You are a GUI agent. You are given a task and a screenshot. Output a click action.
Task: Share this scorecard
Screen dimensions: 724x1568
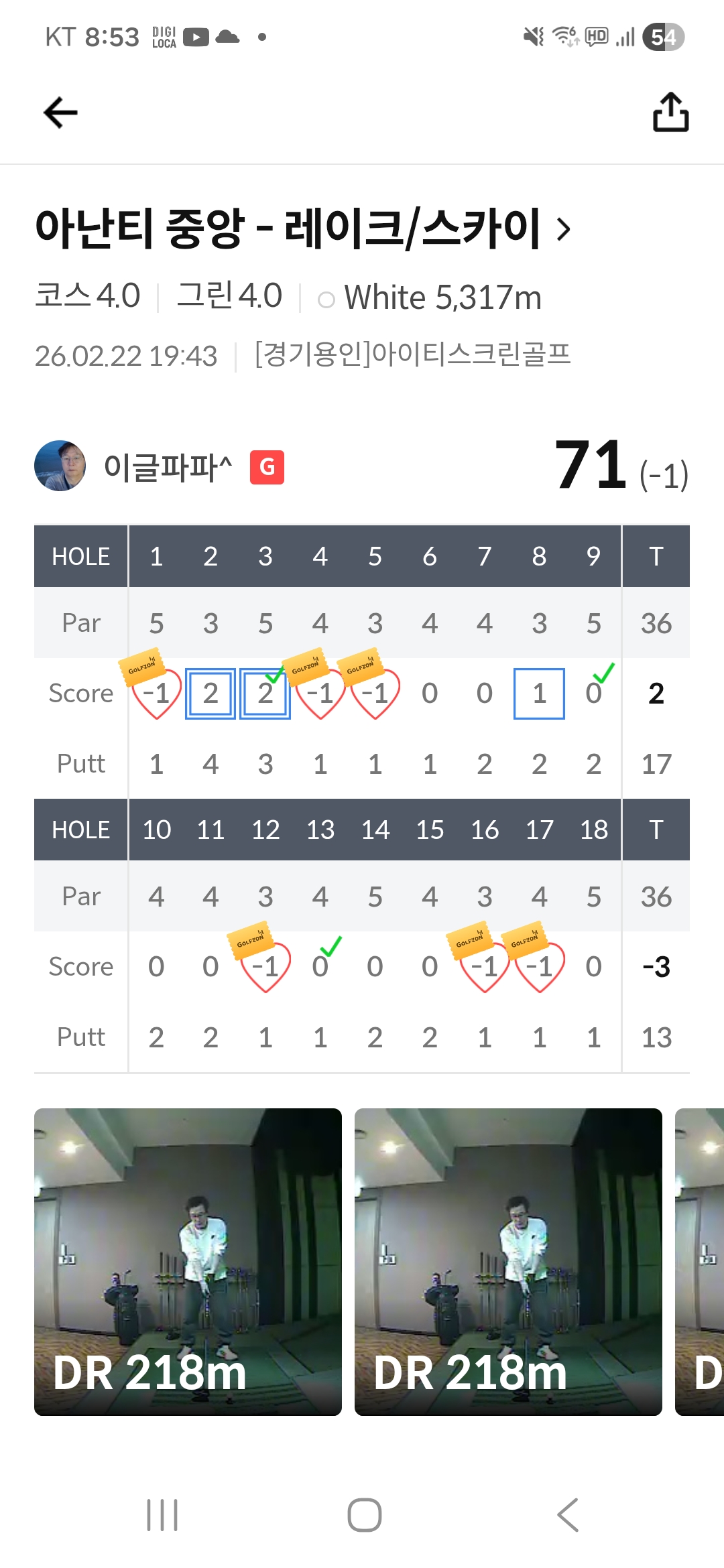pyautogui.click(x=671, y=113)
